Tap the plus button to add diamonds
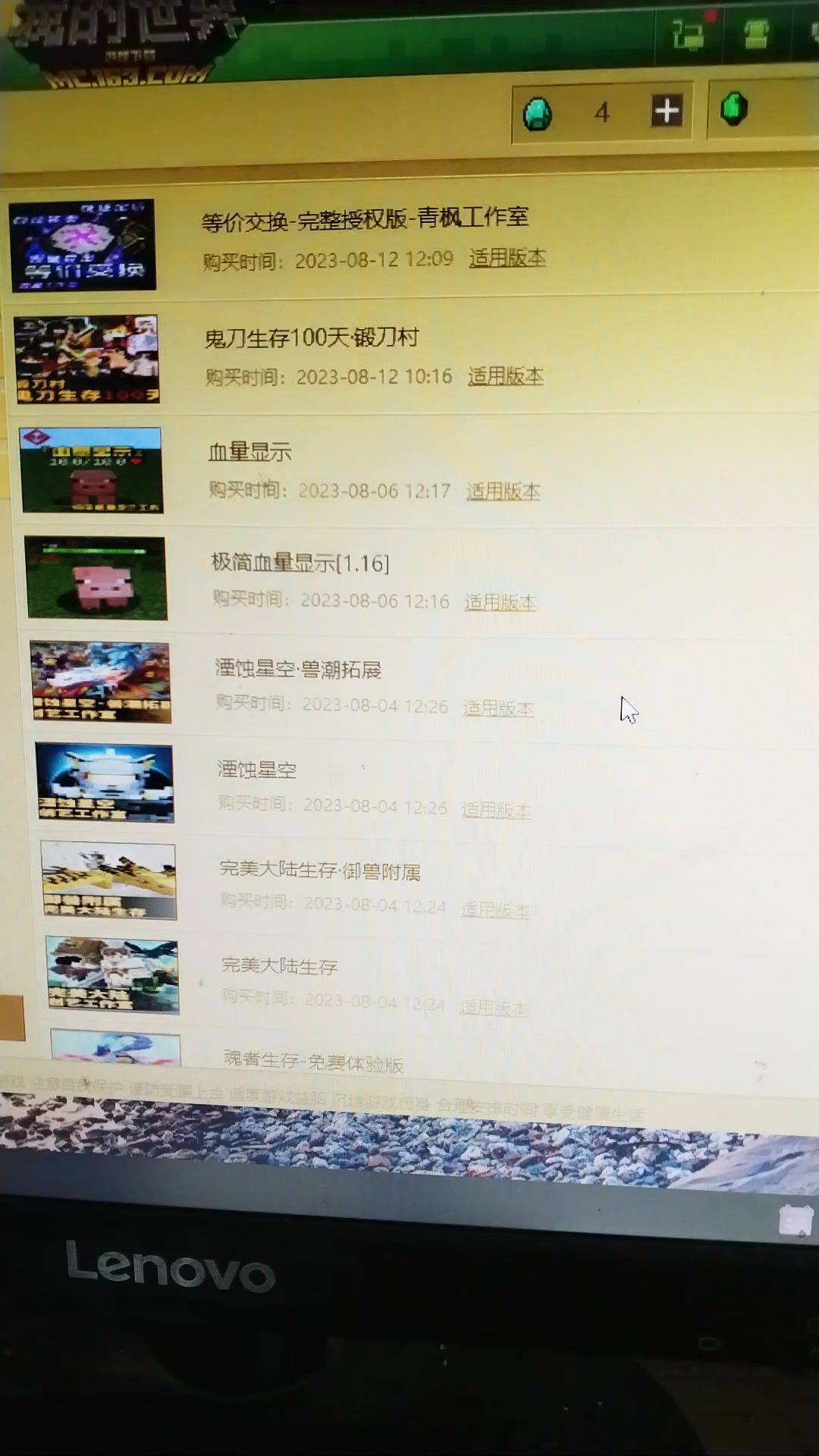 pos(667,111)
